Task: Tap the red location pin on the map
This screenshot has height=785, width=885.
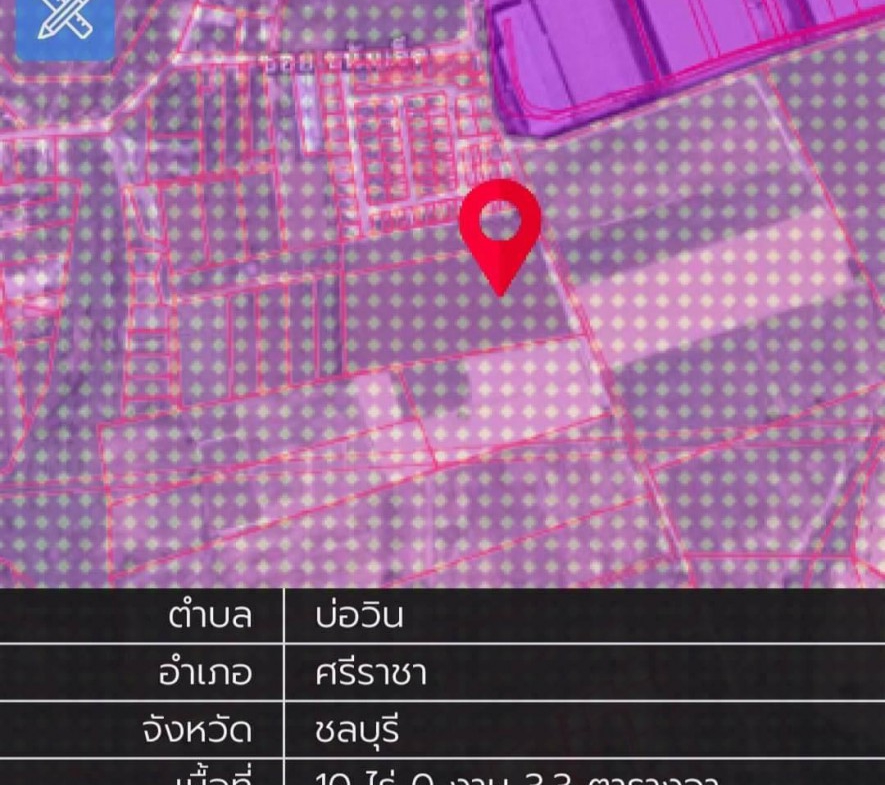Action: pyautogui.click(x=500, y=225)
